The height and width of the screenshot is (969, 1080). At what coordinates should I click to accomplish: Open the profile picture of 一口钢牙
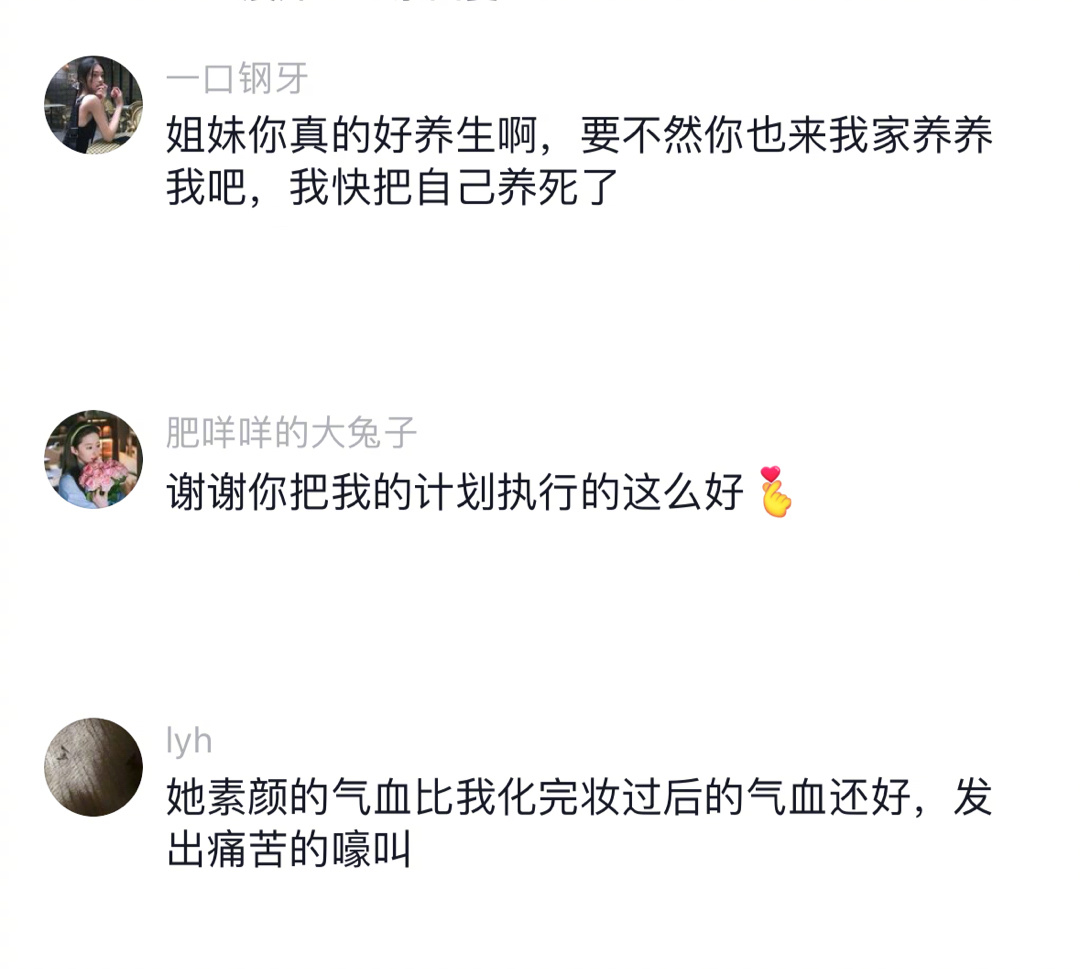pyautogui.click(x=94, y=105)
